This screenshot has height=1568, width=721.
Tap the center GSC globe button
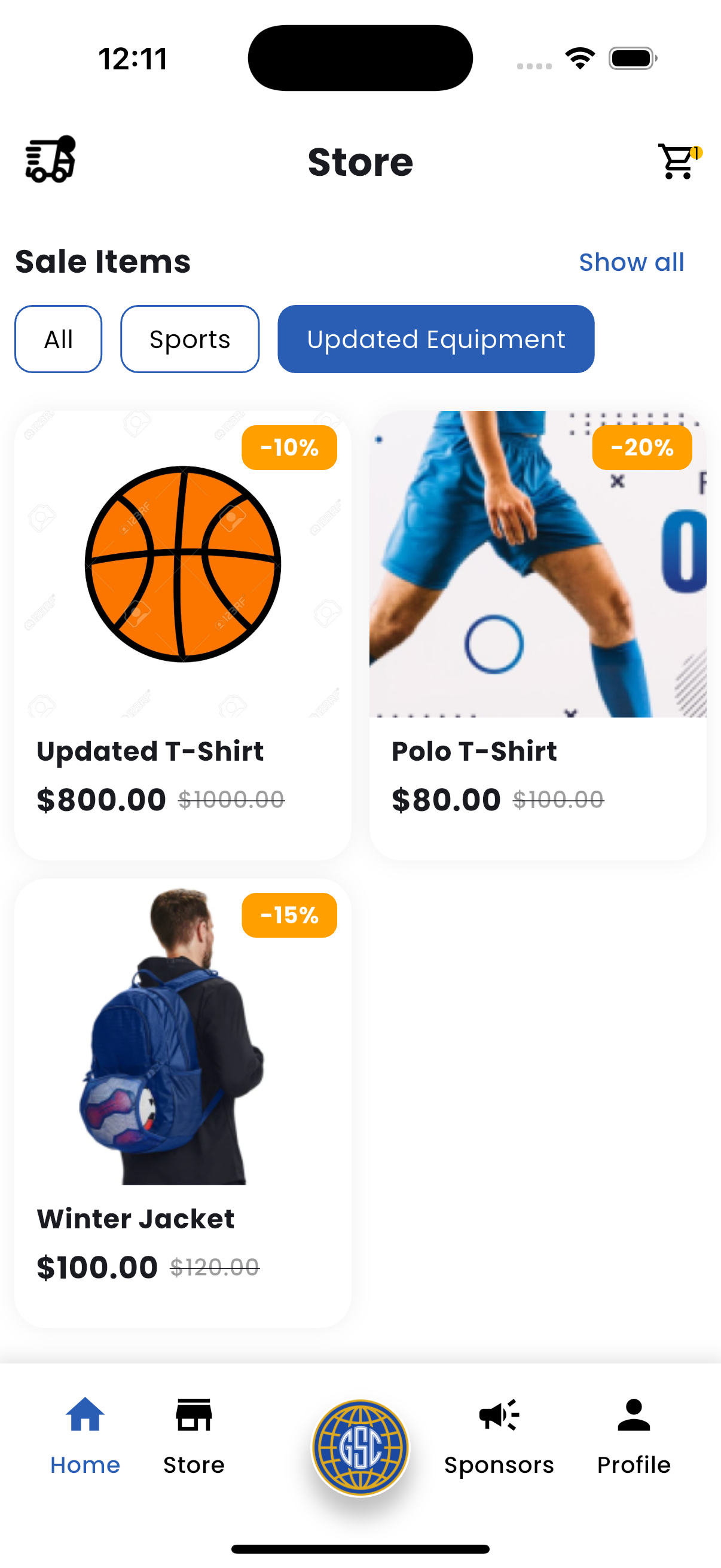coord(360,1447)
